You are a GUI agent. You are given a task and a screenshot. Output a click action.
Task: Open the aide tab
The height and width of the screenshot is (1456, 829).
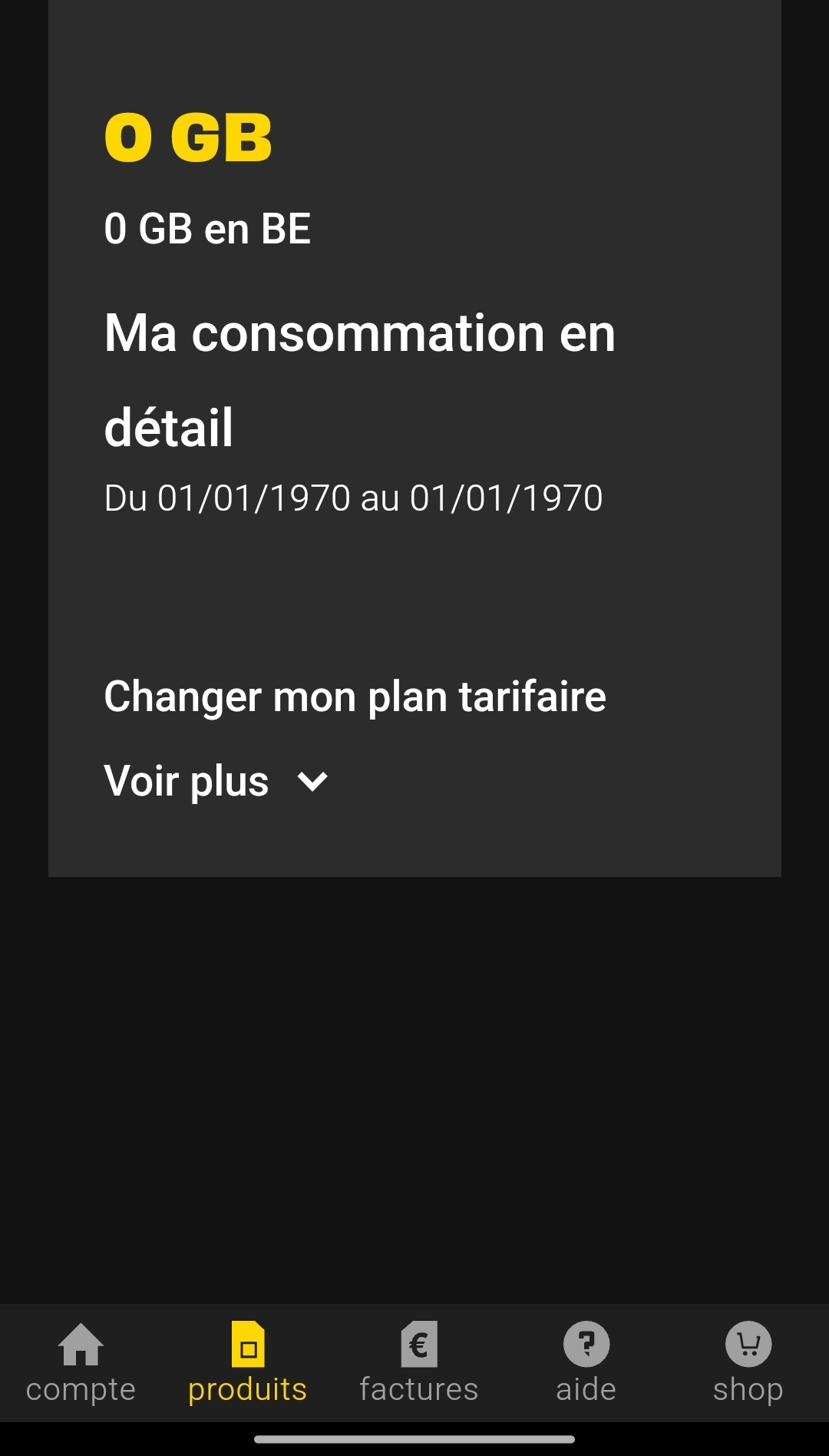pos(586,1362)
